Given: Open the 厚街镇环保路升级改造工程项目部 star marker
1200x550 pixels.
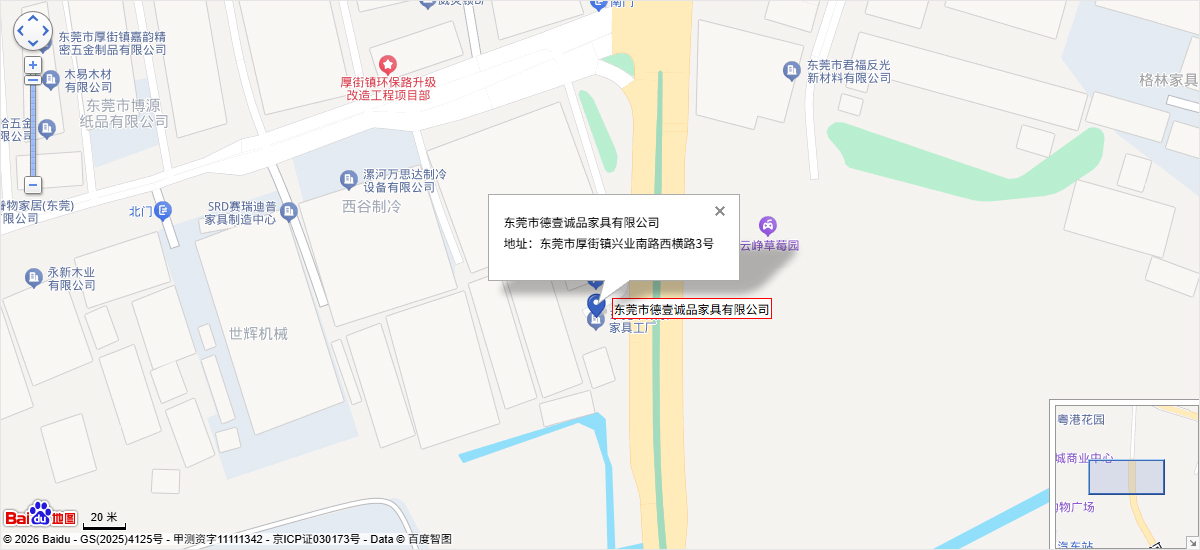Looking at the screenshot, I should tap(388, 64).
